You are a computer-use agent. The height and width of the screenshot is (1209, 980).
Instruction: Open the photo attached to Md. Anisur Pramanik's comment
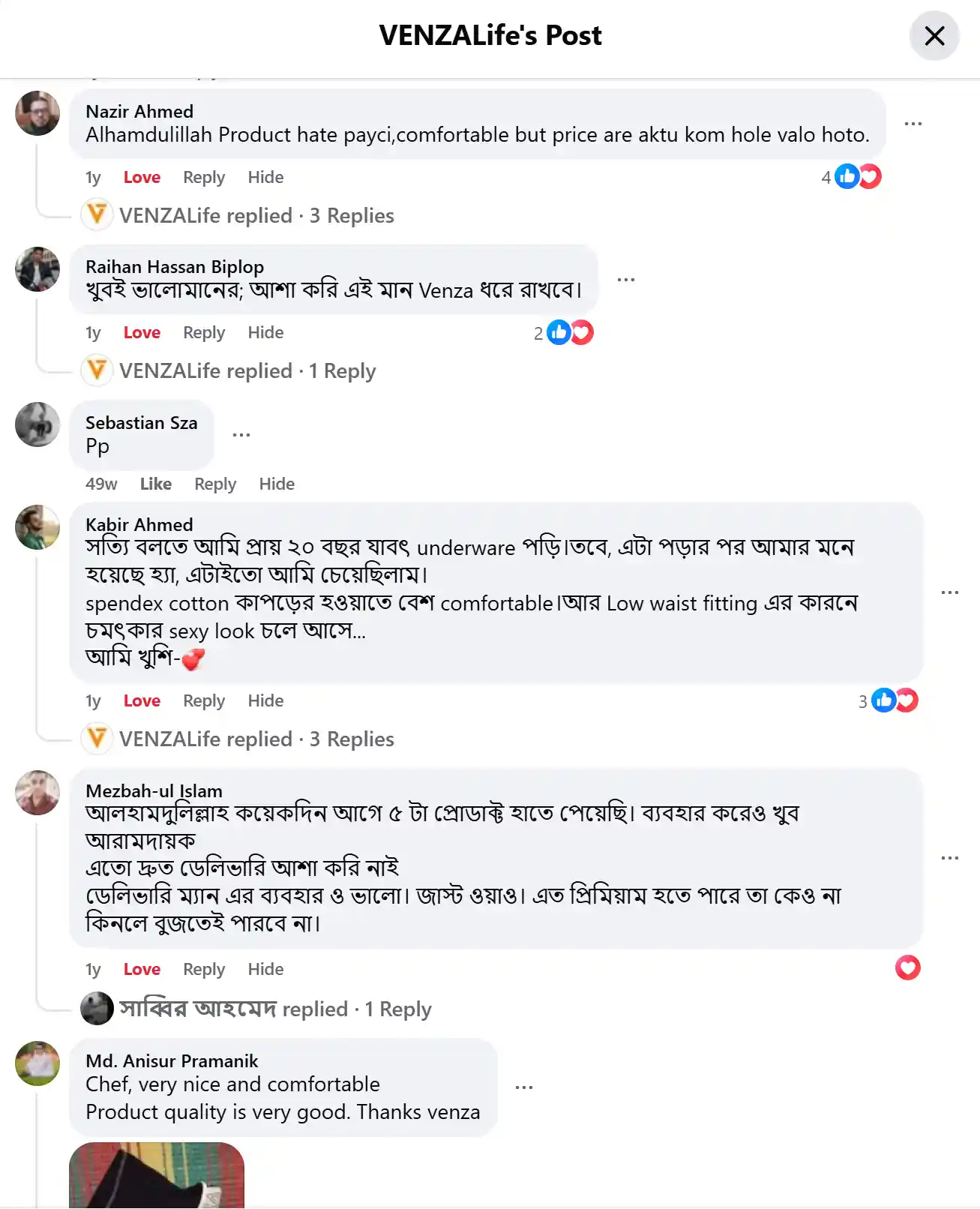click(x=156, y=1174)
